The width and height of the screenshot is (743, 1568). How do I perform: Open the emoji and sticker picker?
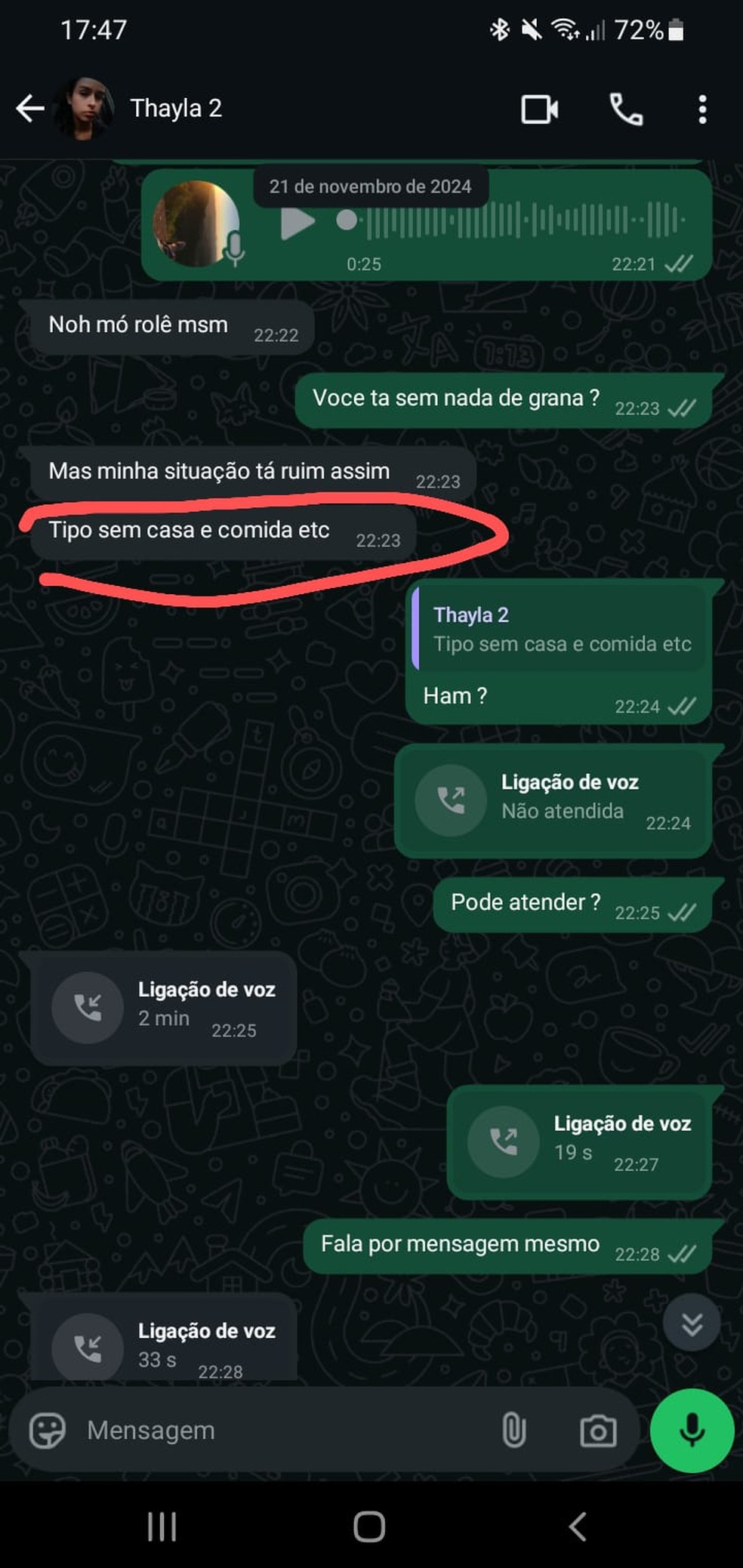coord(47,1431)
